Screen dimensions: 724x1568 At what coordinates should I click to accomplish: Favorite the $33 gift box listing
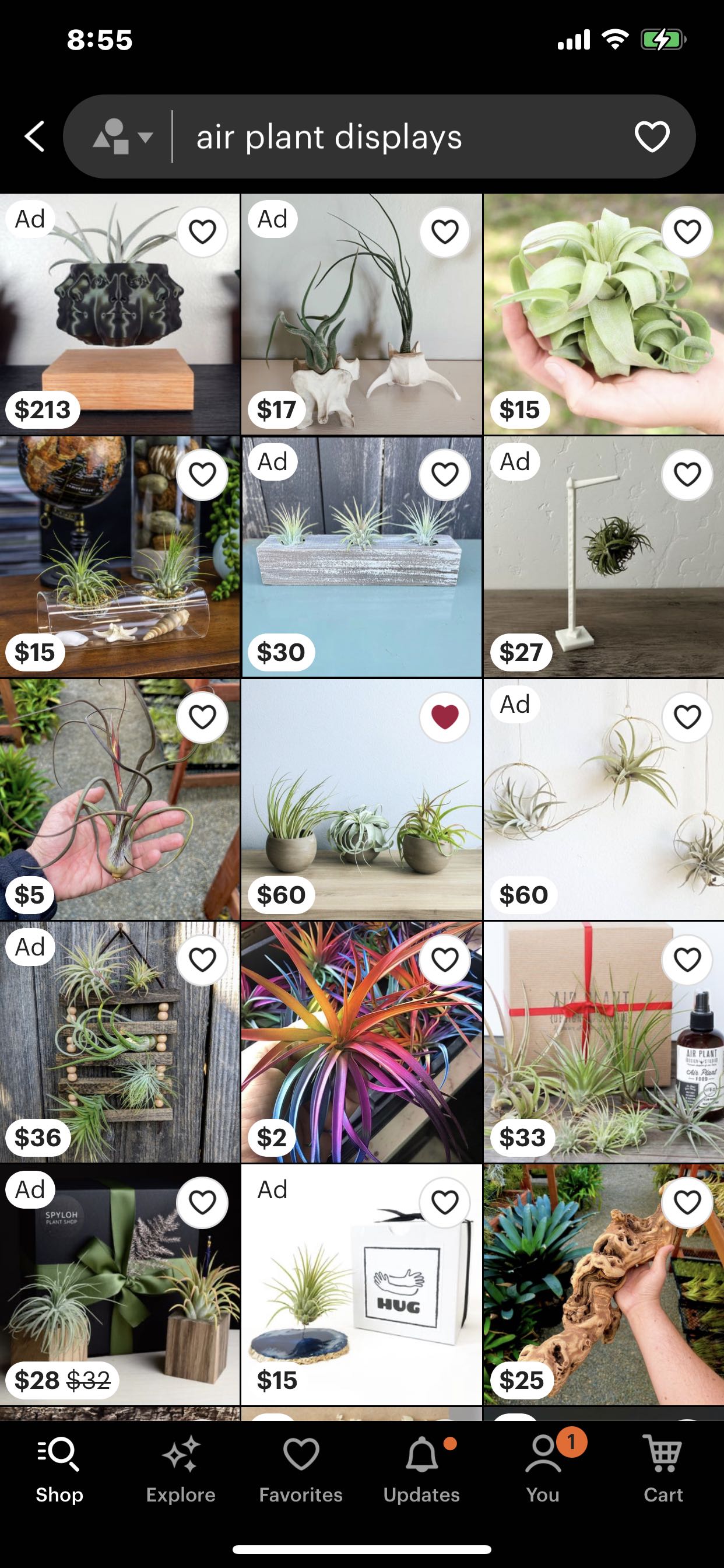pyautogui.click(x=687, y=960)
